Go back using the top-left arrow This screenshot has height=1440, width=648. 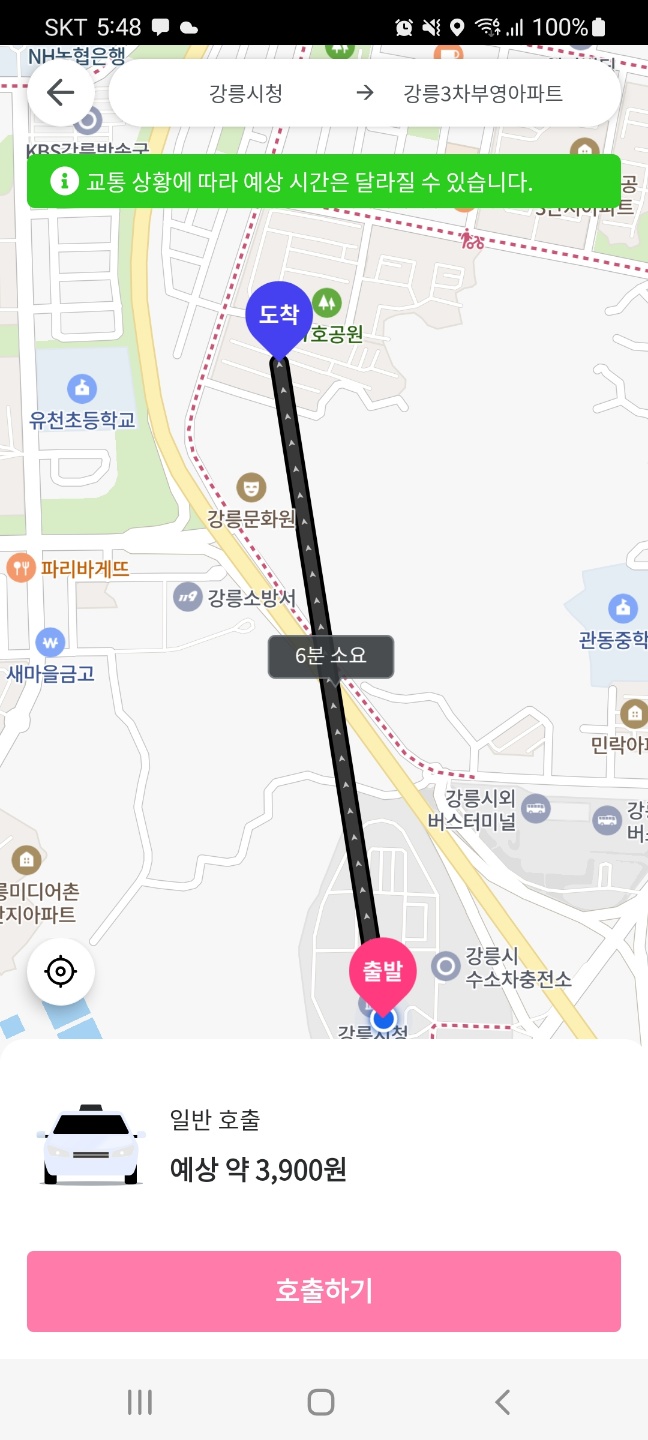[61, 93]
